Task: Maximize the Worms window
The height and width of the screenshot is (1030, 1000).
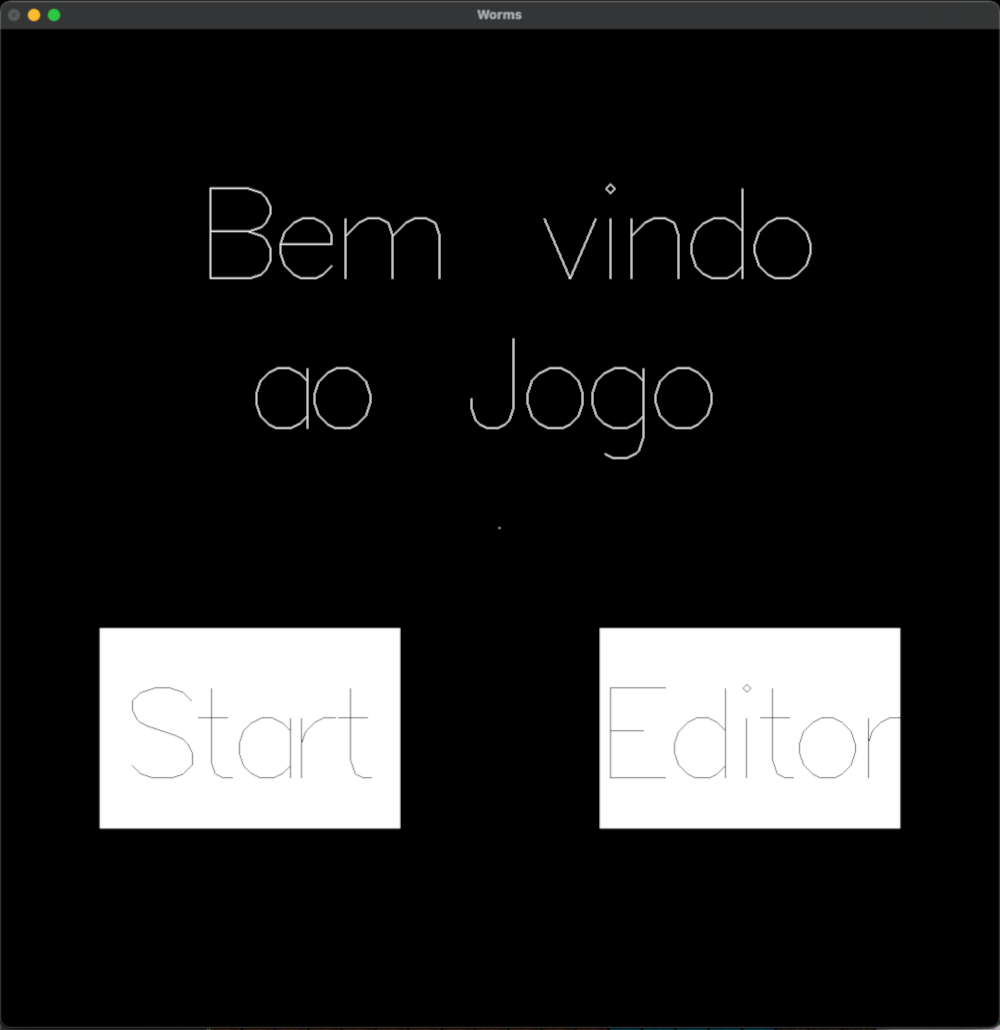Action: click(x=54, y=15)
